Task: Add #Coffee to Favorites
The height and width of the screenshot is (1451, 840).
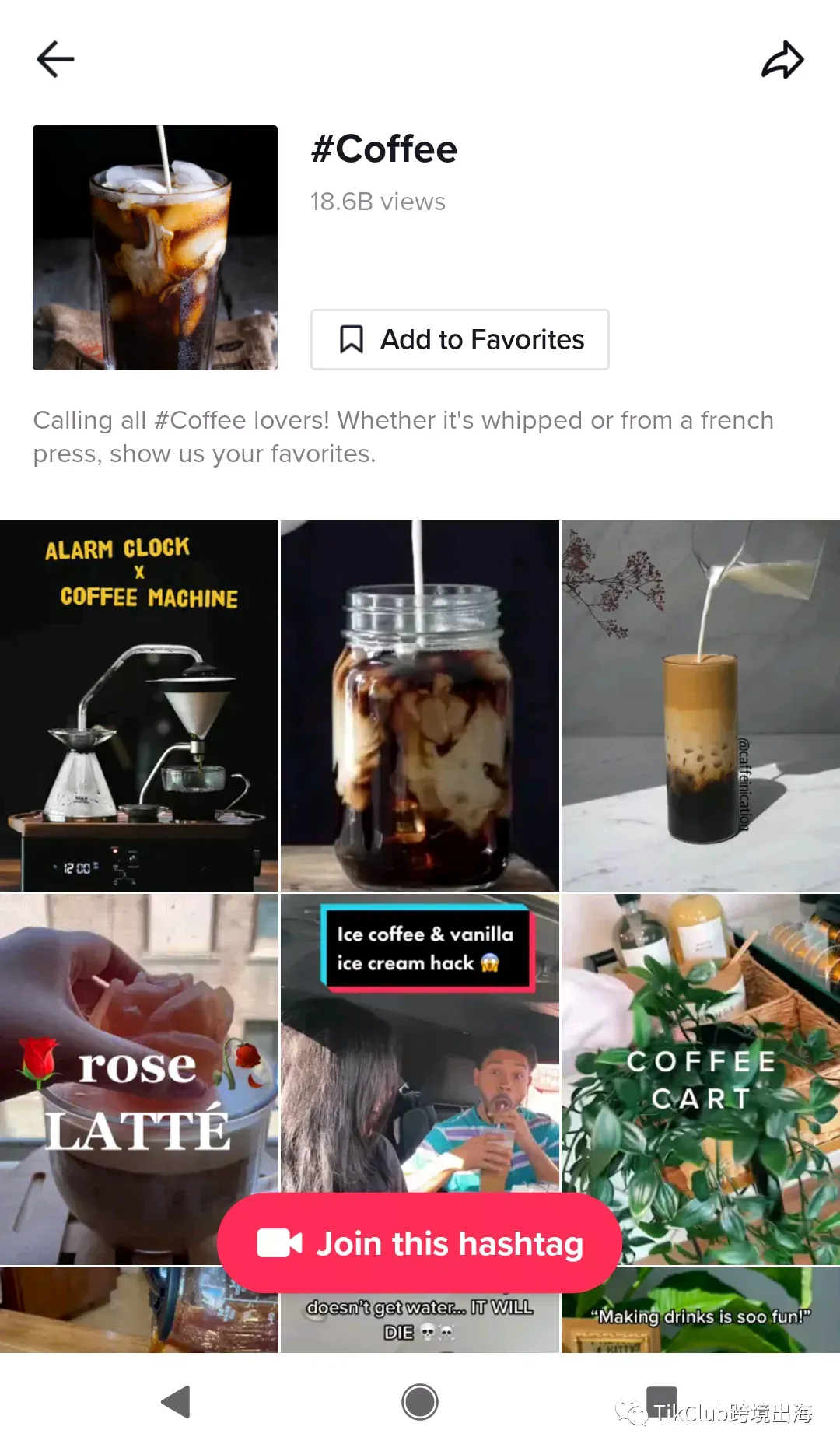Action: tap(460, 340)
